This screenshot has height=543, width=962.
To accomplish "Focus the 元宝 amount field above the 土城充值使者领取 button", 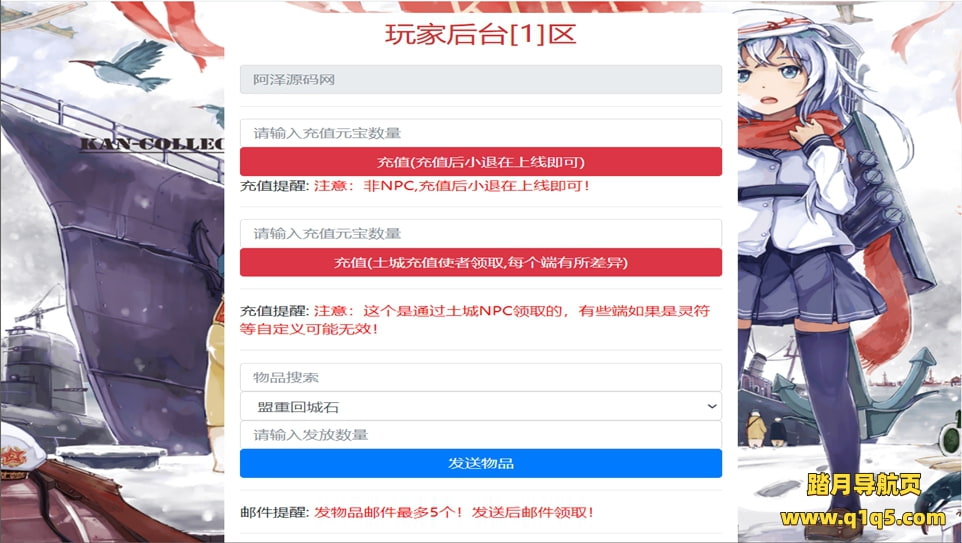I will [480, 234].
